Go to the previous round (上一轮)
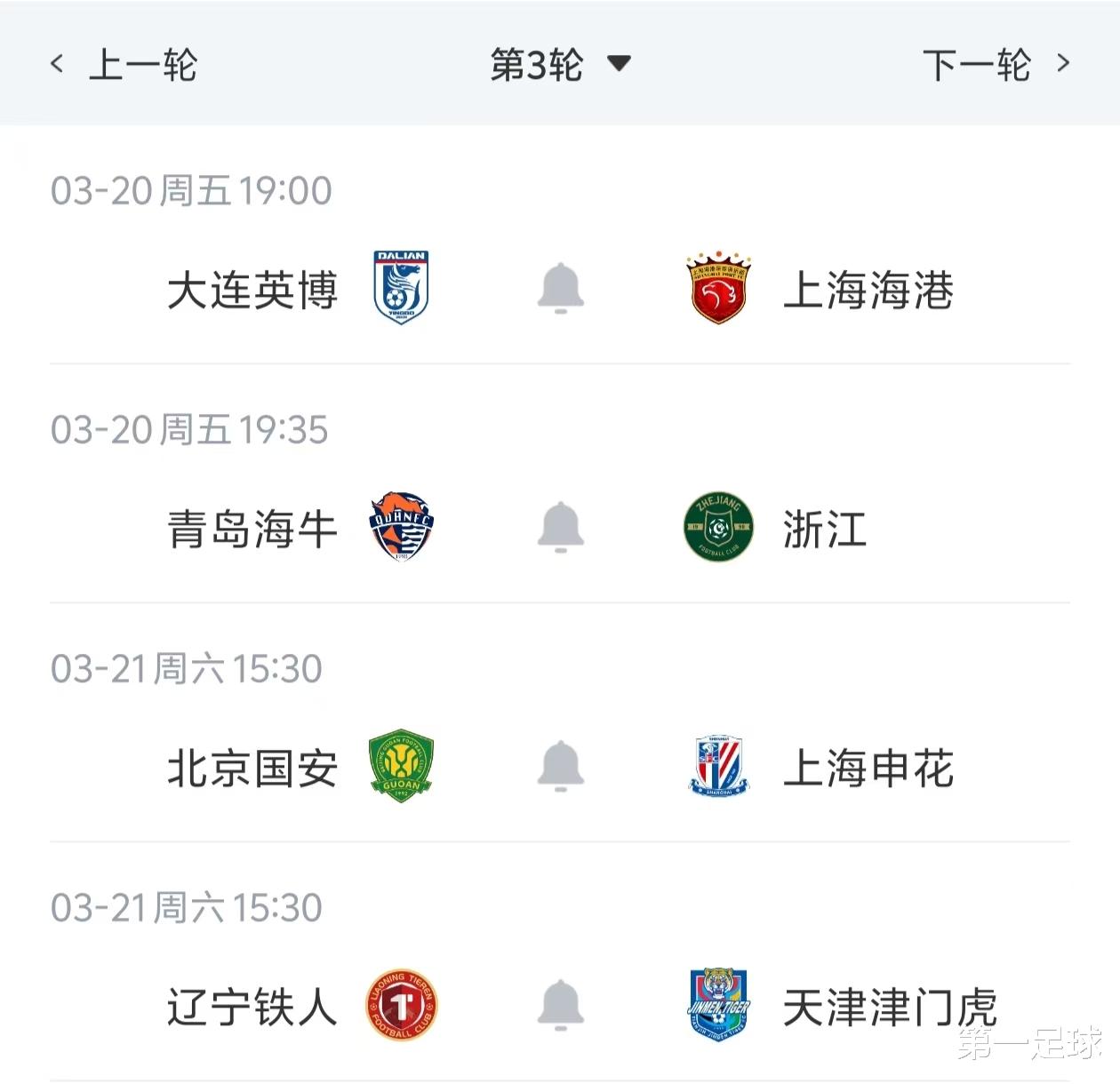The width and height of the screenshot is (1120, 1084). [124, 65]
